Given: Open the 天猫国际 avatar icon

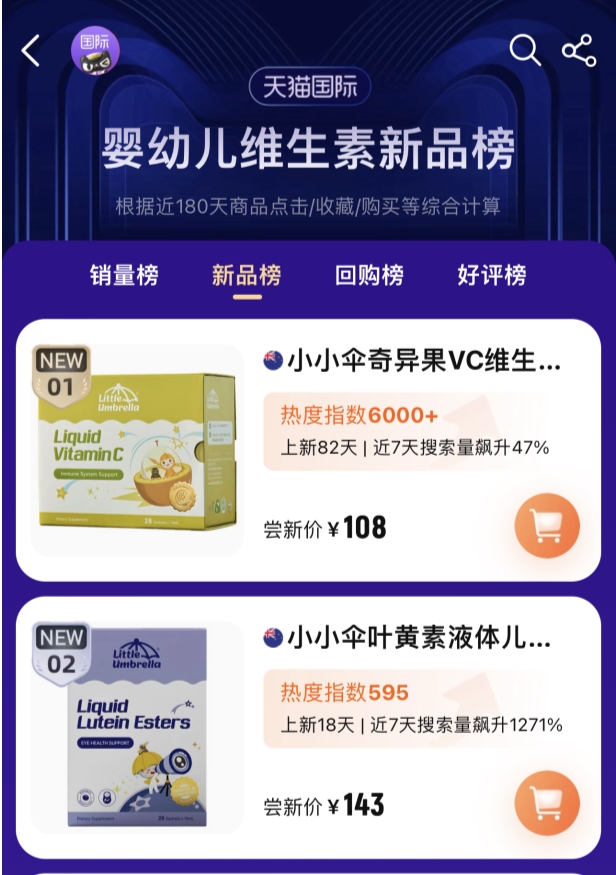Looking at the screenshot, I should click(x=95, y=50).
